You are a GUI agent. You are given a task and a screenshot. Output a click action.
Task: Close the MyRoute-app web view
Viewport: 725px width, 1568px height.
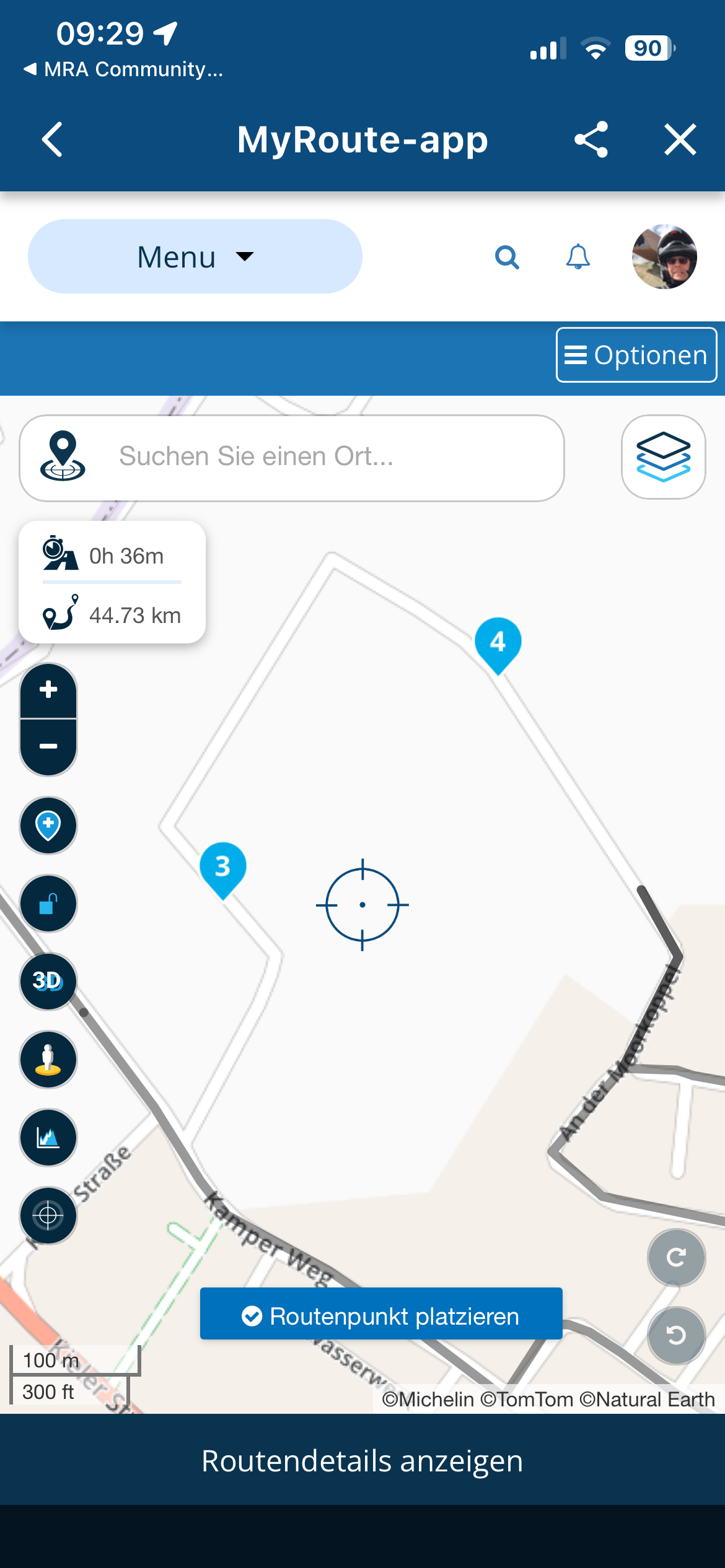pos(680,139)
